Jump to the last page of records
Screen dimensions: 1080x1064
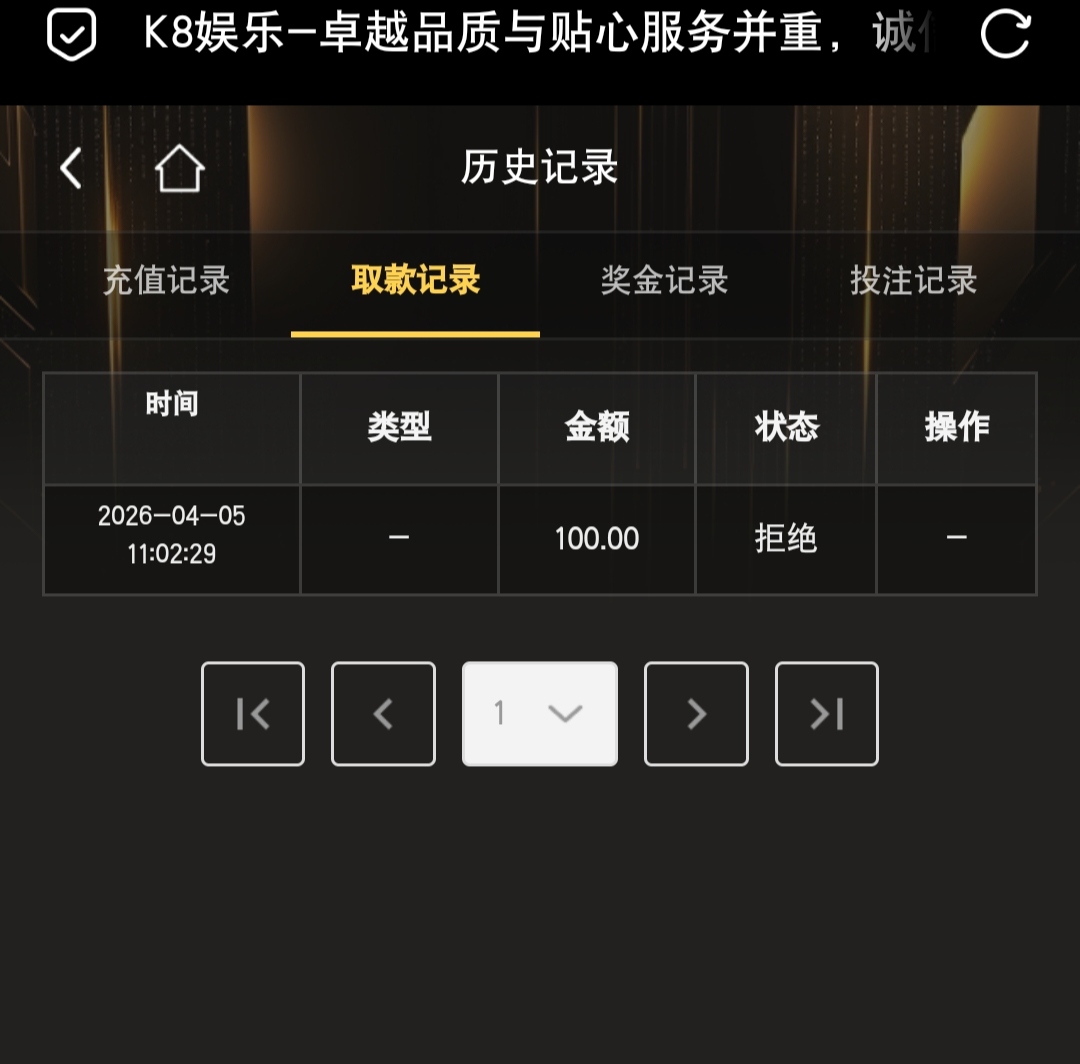coord(827,714)
